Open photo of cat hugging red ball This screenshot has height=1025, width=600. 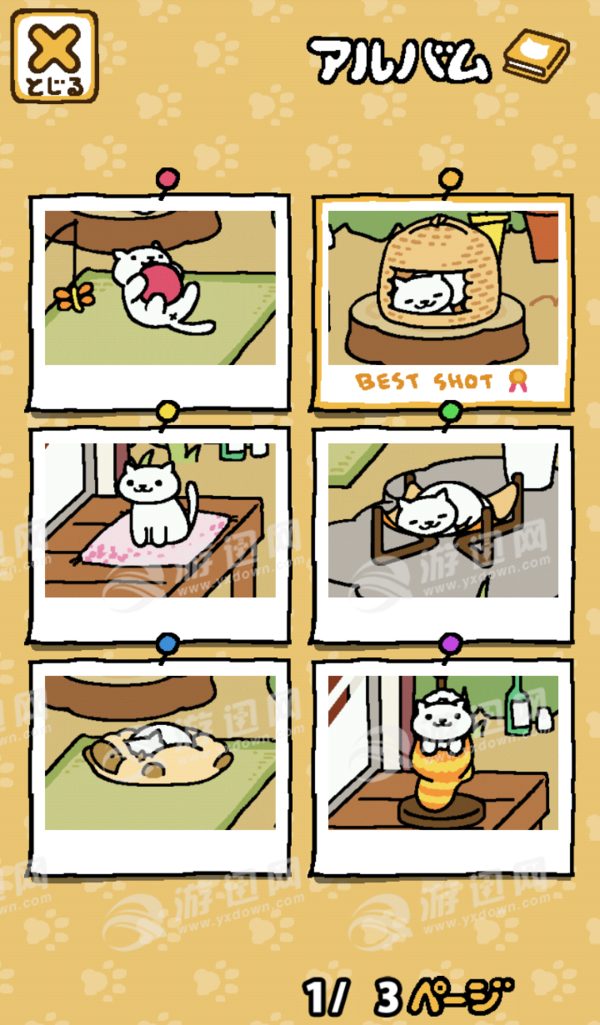159,303
